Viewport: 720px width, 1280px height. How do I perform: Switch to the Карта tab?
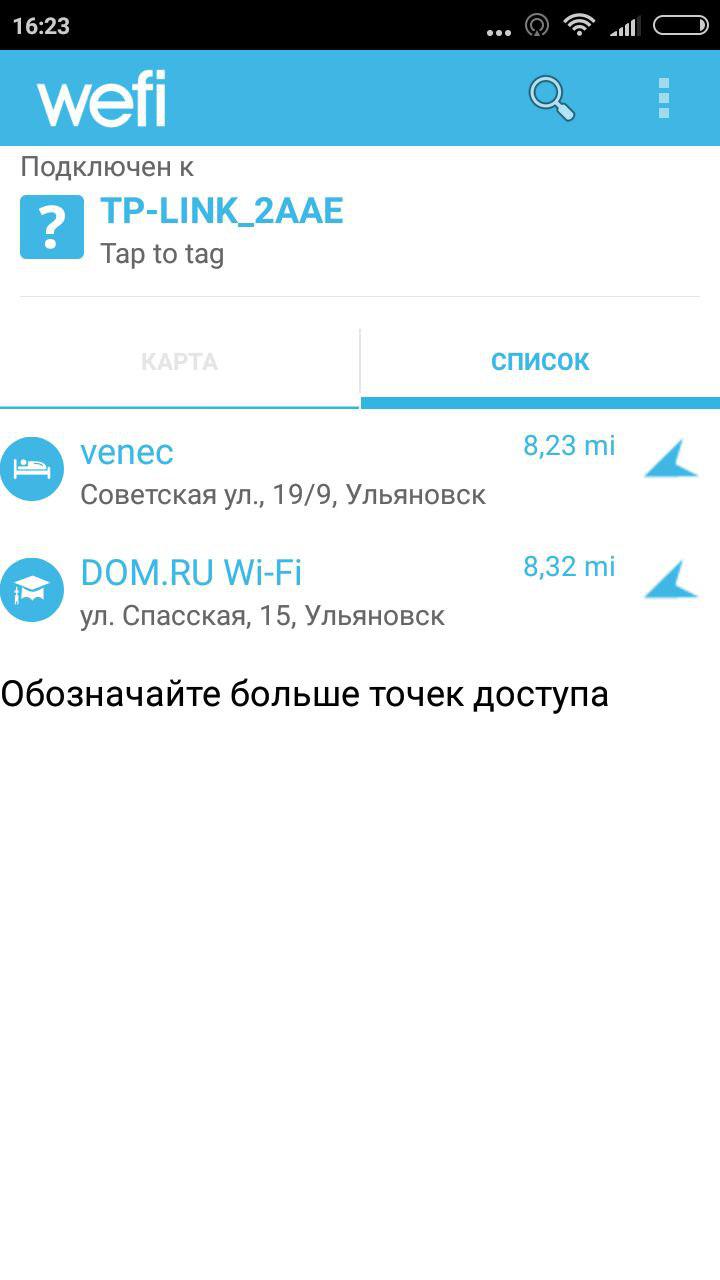coord(179,362)
